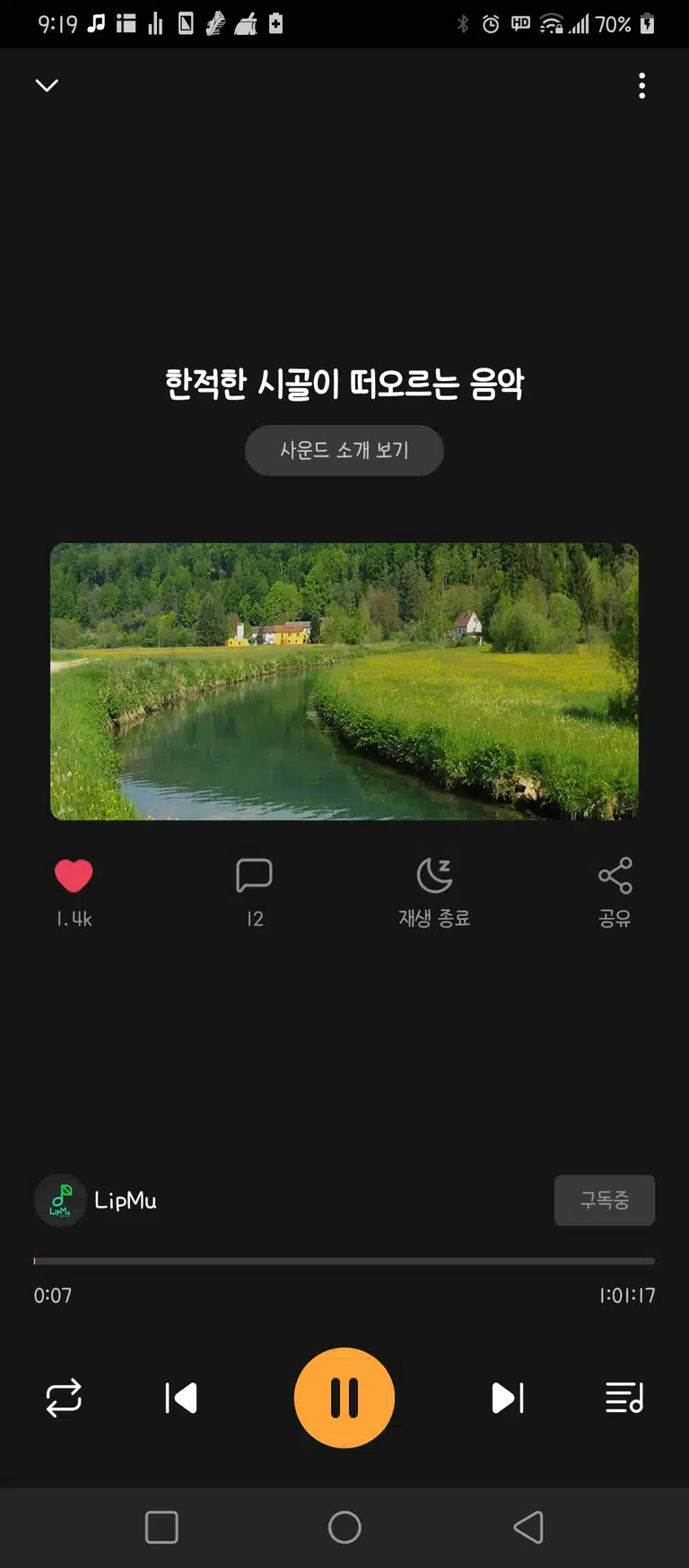Tap the 구독중 subscription button
Viewport: 689px width, 1568px height.
[605, 1200]
